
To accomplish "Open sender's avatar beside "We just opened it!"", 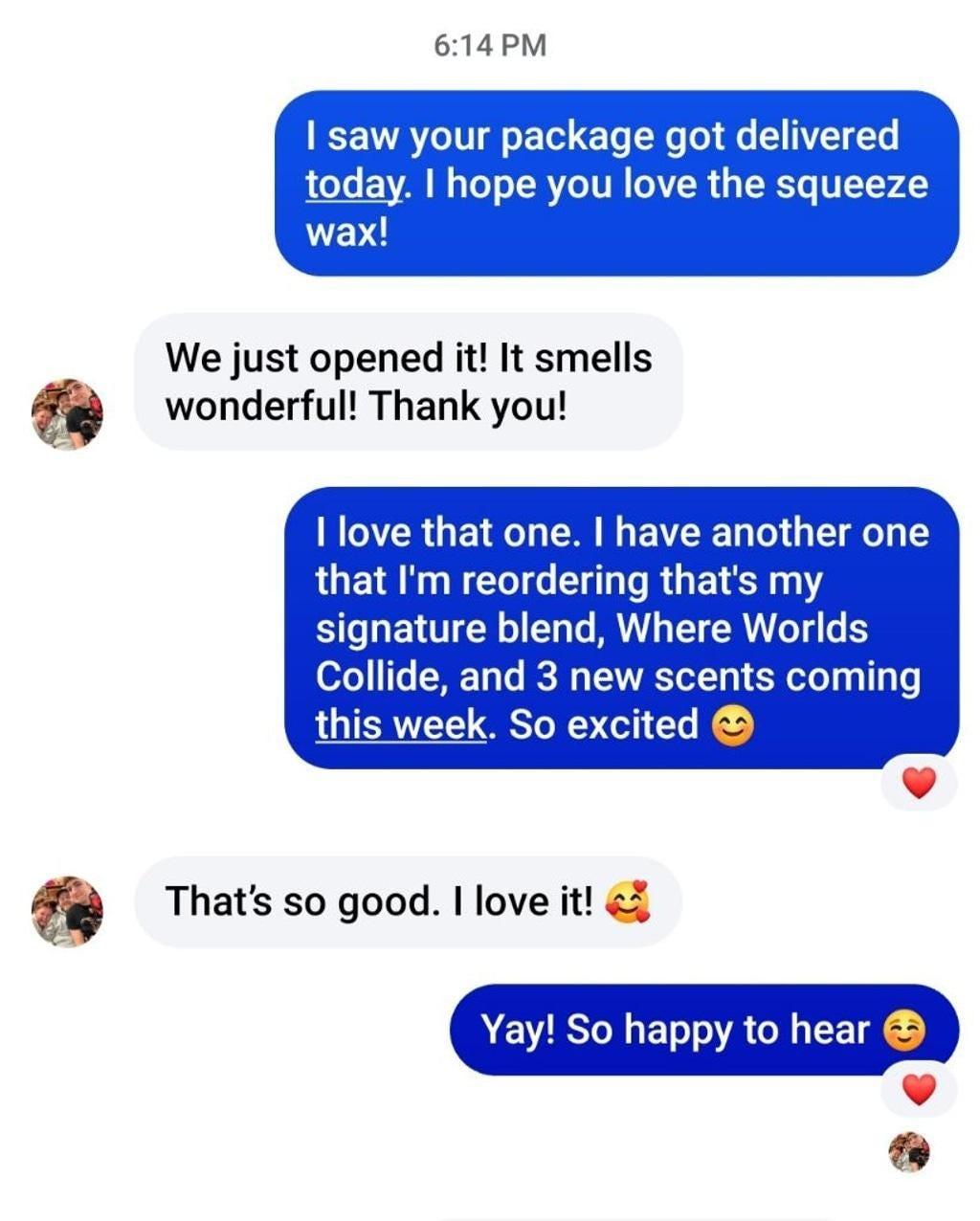I will coord(66,414).
